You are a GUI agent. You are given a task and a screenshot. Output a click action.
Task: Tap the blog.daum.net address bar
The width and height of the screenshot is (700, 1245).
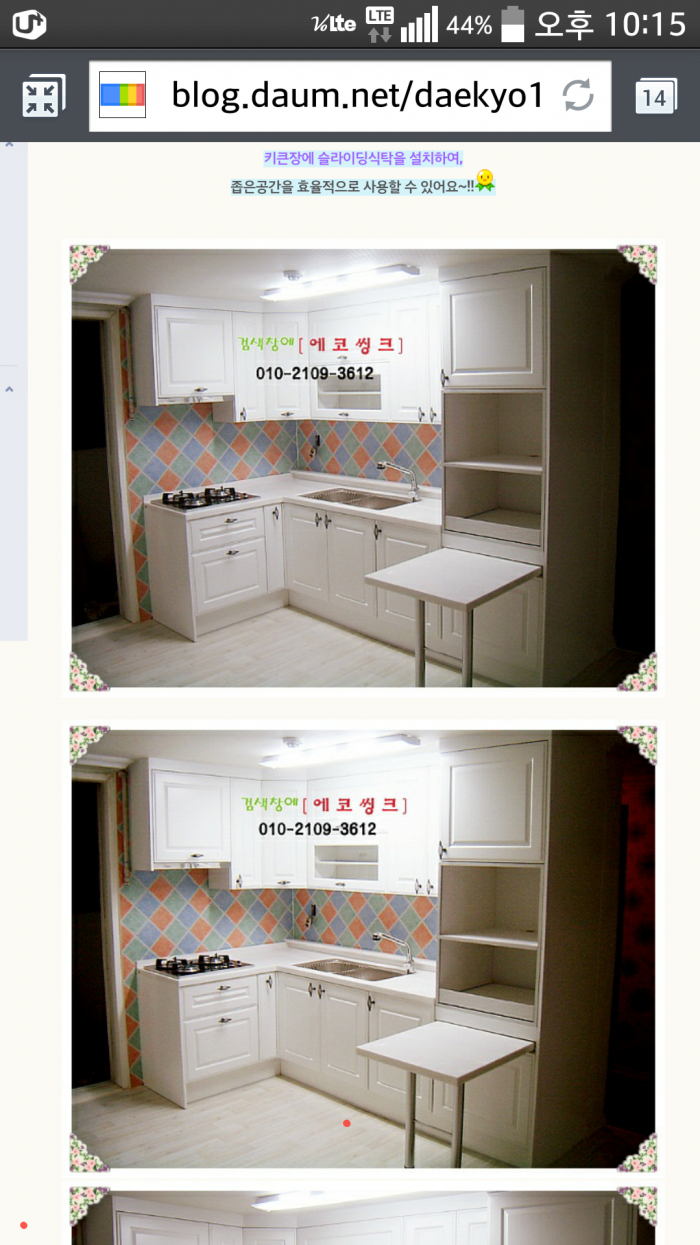click(355, 96)
